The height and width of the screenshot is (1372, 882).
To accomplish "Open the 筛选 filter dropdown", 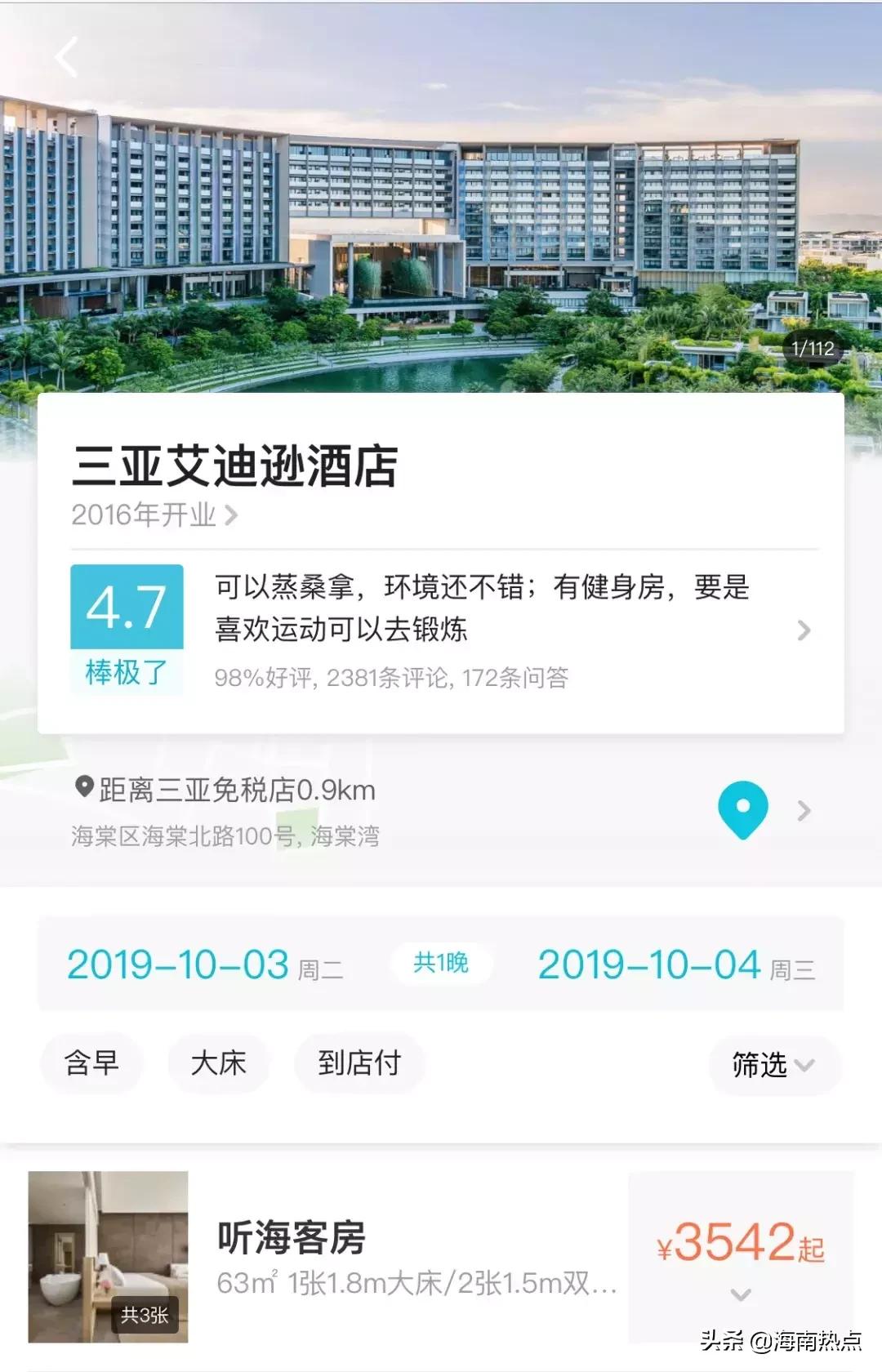I will [774, 1062].
